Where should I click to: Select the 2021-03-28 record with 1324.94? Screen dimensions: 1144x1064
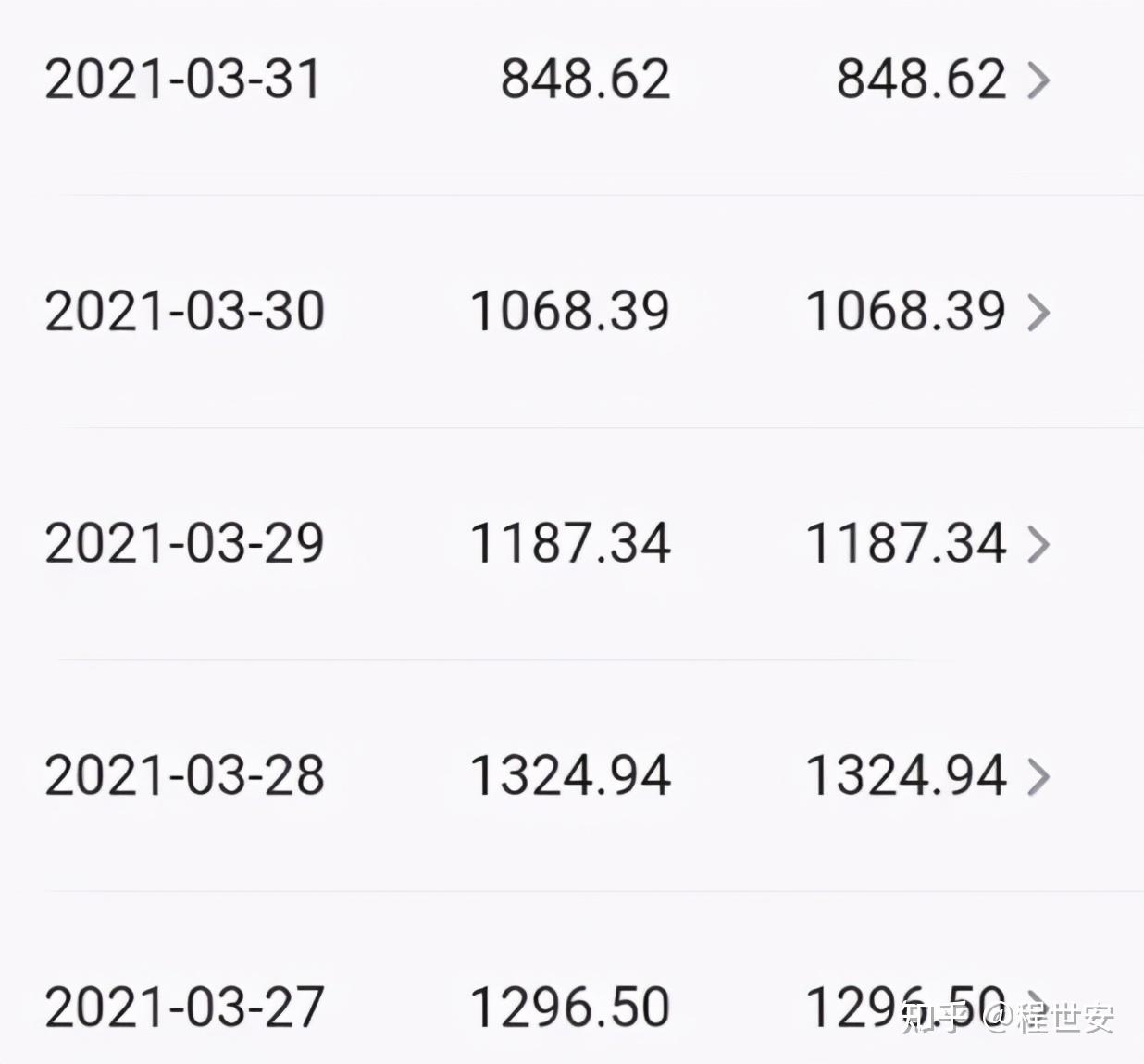pyautogui.click(x=572, y=775)
